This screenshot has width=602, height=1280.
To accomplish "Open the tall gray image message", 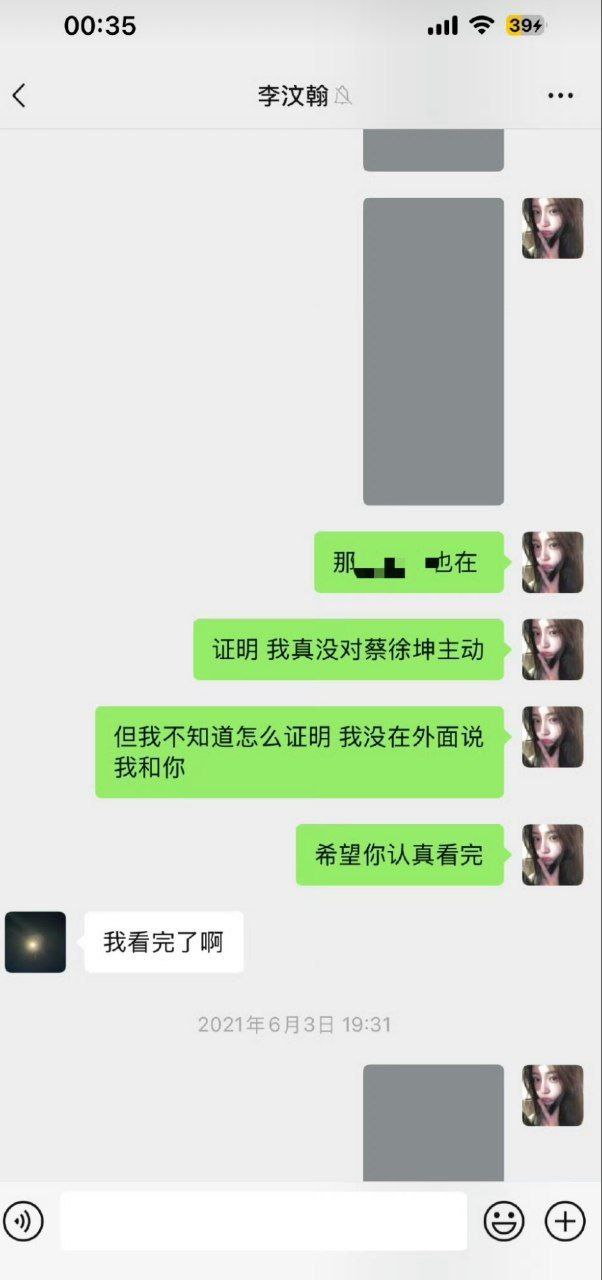I will [433, 351].
